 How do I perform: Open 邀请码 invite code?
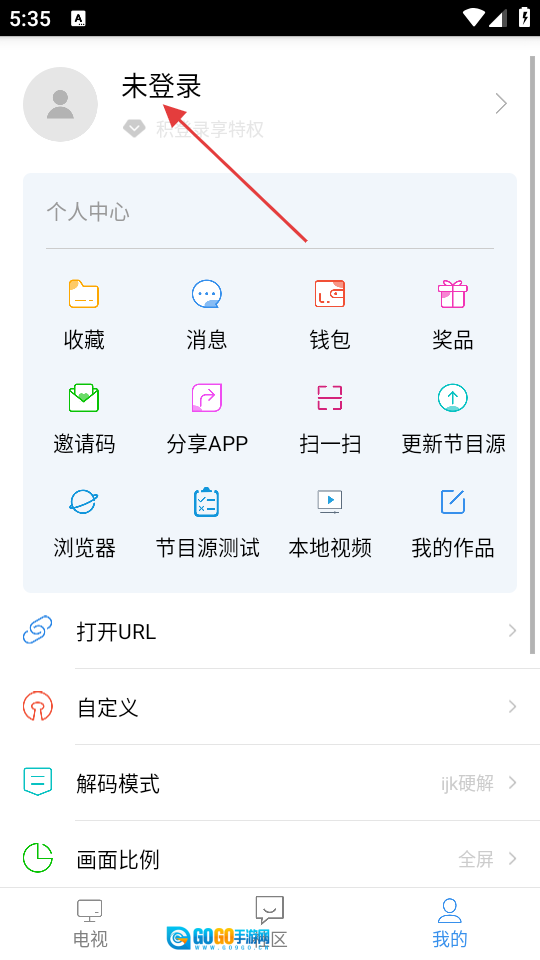(84, 419)
